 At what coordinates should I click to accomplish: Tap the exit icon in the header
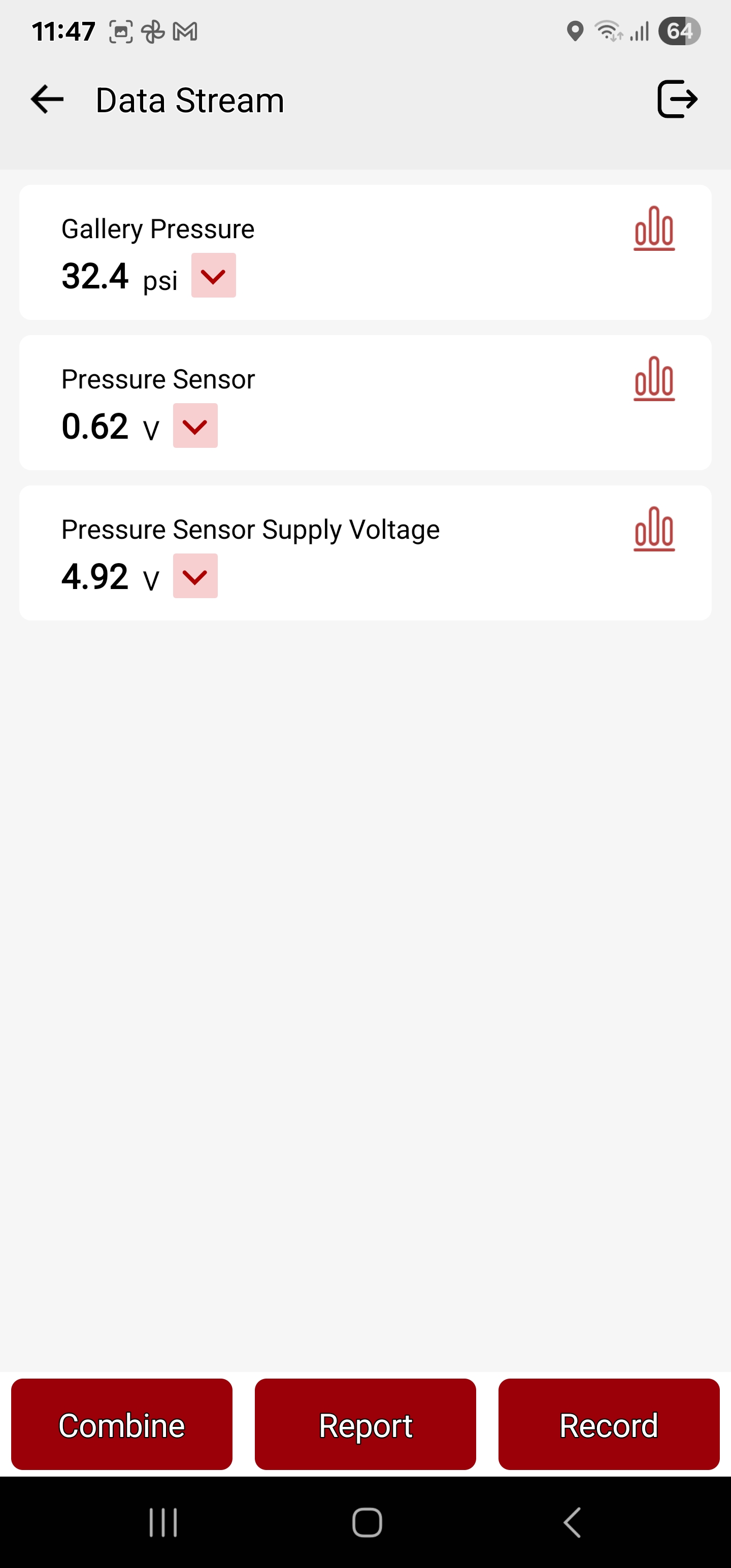pyautogui.click(x=677, y=99)
